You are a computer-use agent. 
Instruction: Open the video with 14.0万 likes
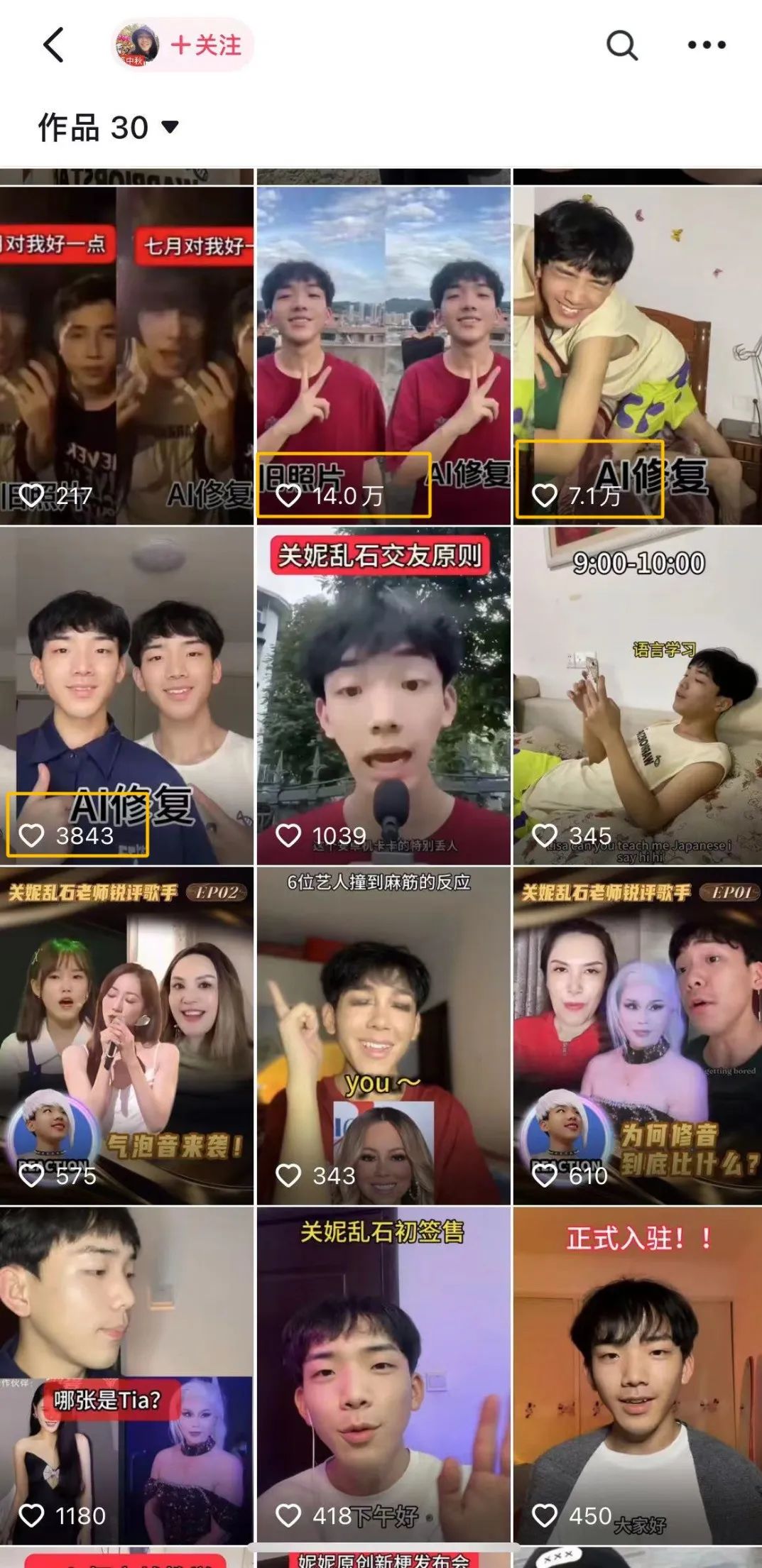point(383,355)
